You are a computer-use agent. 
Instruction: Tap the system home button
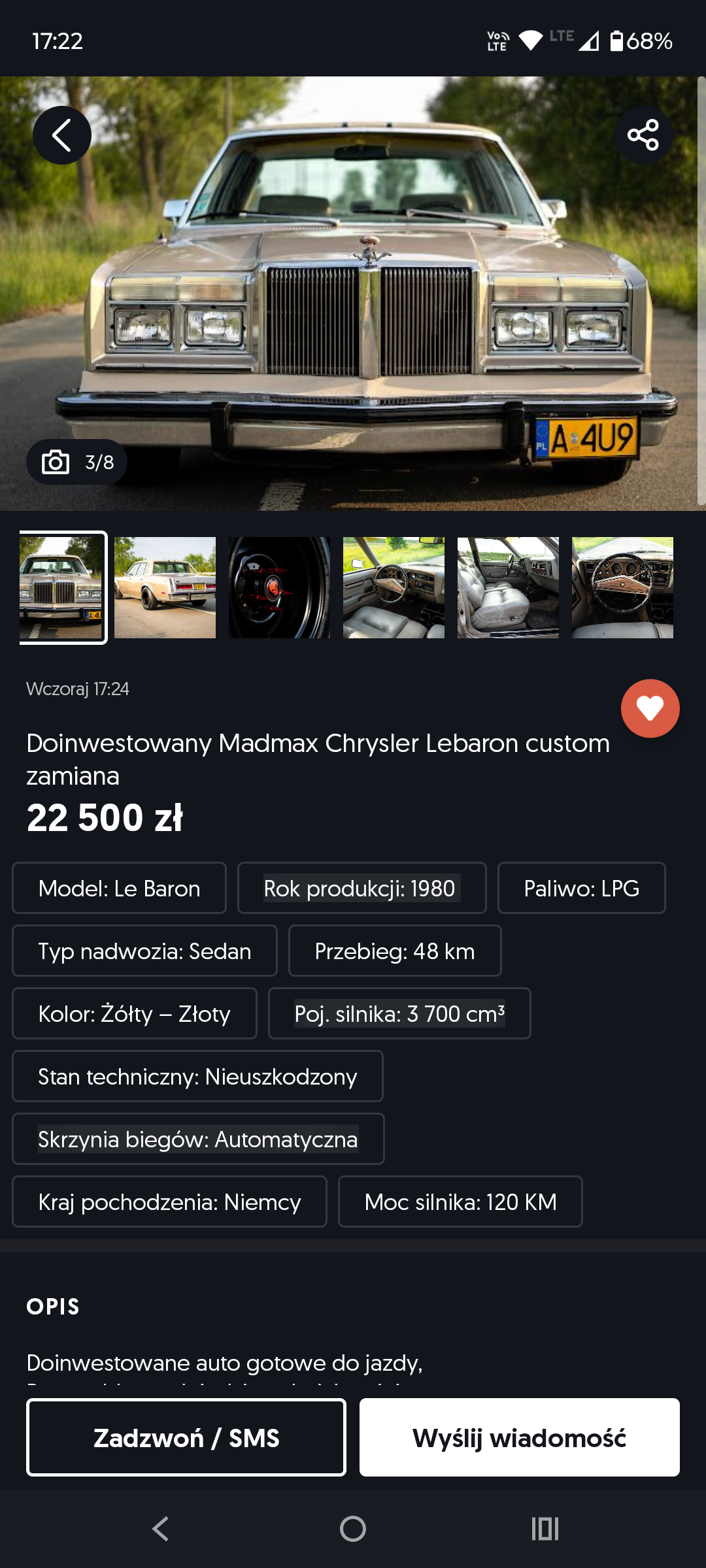(x=353, y=1529)
